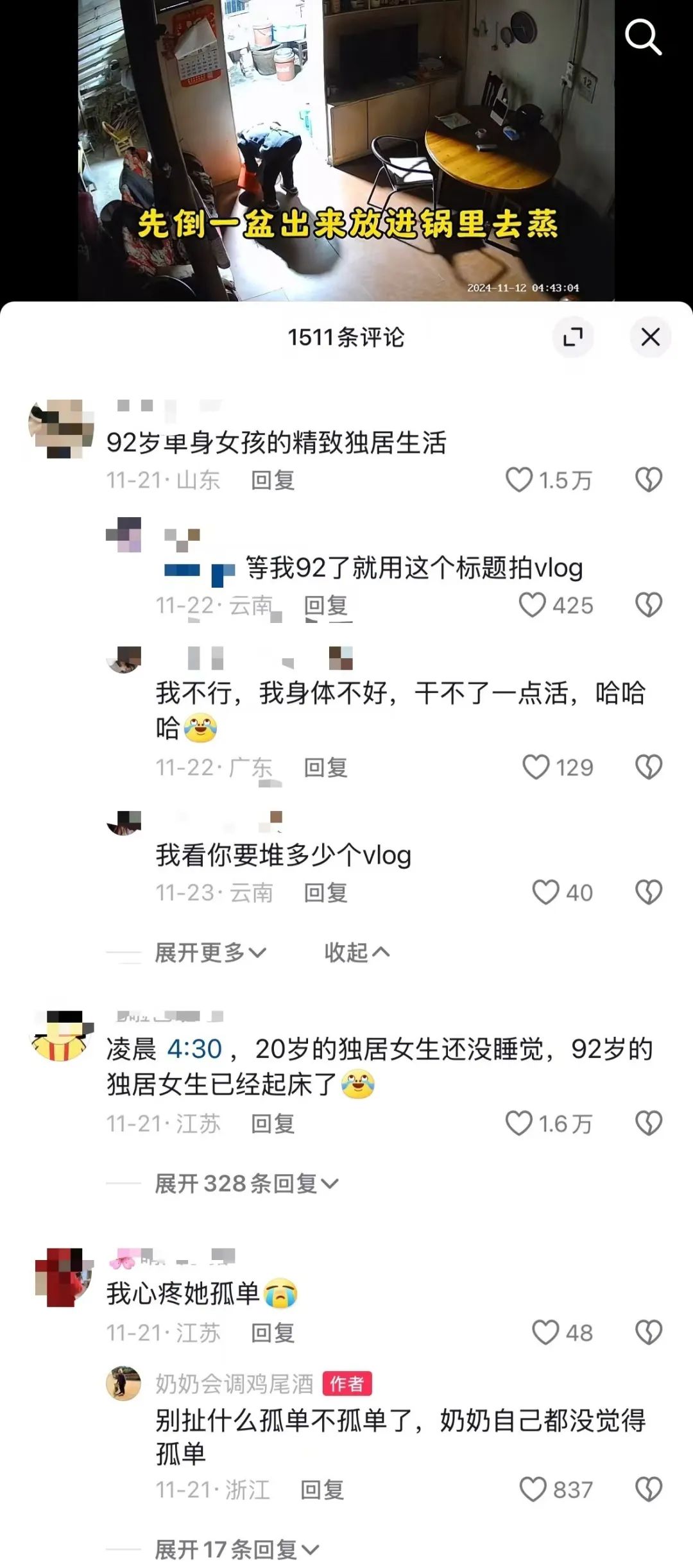Screen dimensions: 693x1568
Task: Collapse replies with 收起
Action: click(356, 953)
